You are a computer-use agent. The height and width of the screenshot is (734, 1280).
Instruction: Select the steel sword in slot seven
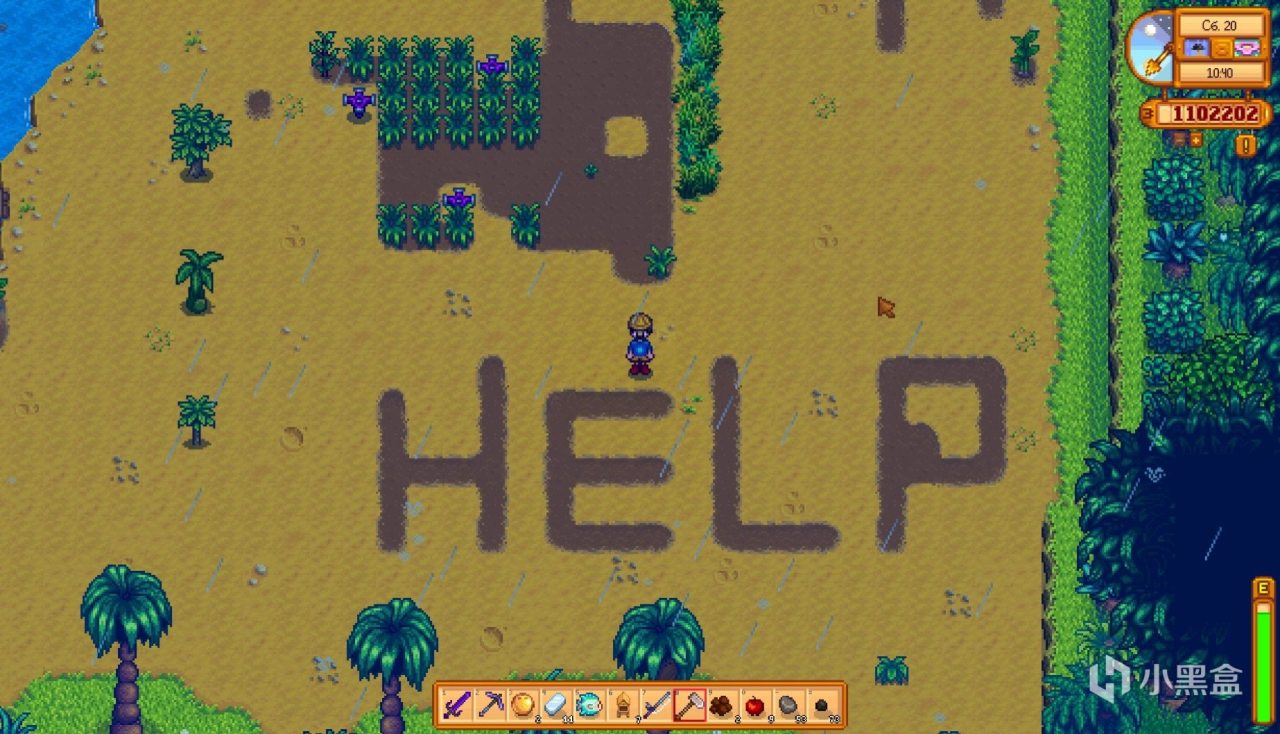(656, 705)
